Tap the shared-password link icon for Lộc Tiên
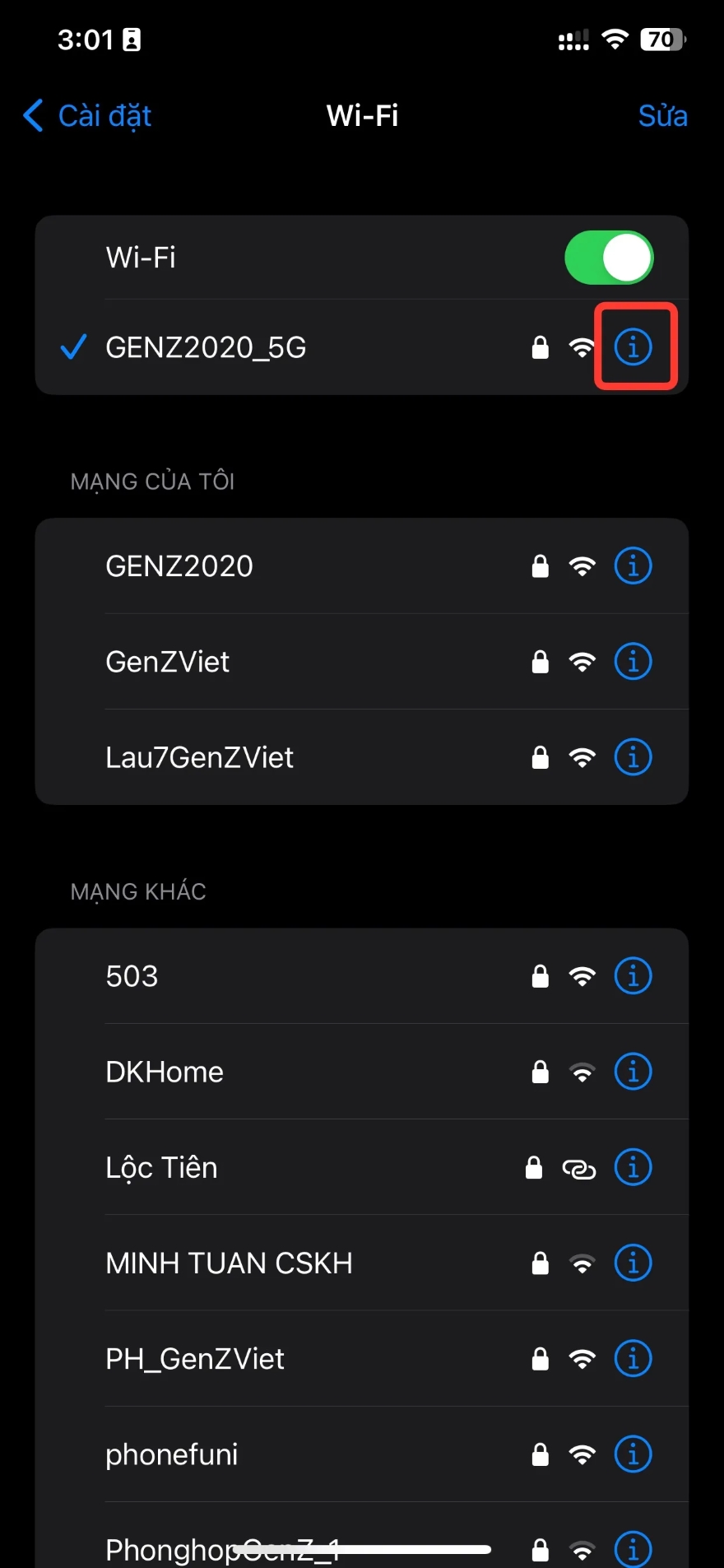This screenshot has height=1568, width=724. [580, 1167]
